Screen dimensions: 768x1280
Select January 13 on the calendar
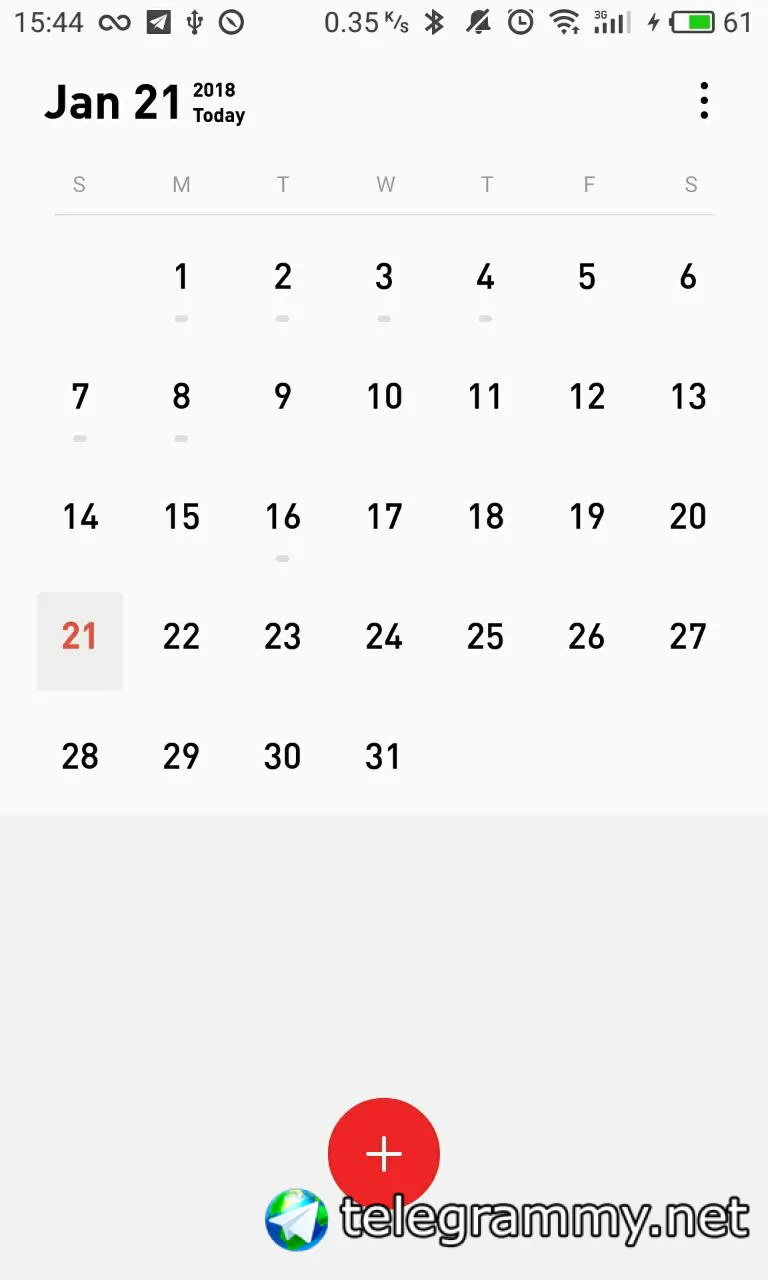coord(688,397)
